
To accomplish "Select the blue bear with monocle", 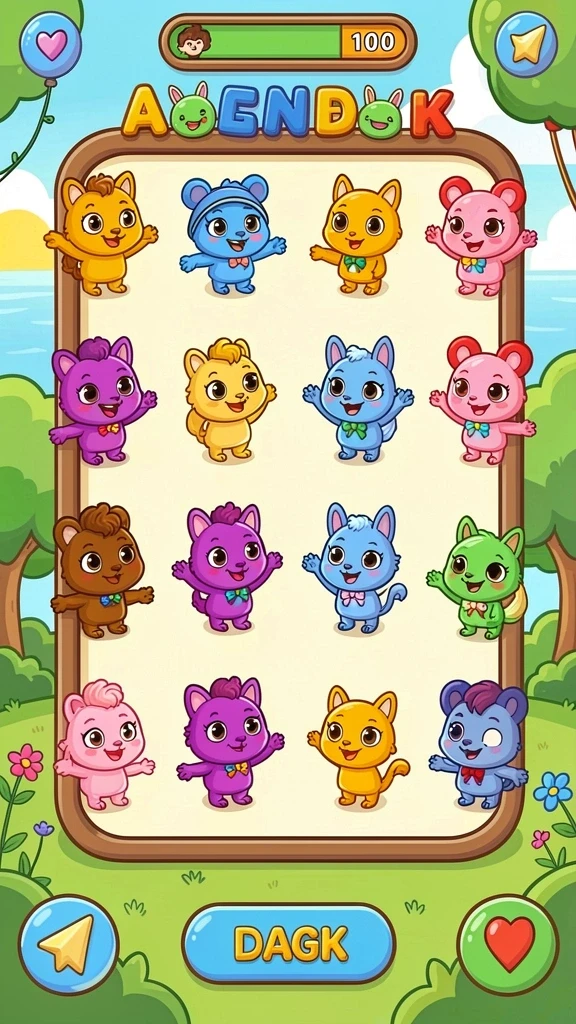I will 480,743.
